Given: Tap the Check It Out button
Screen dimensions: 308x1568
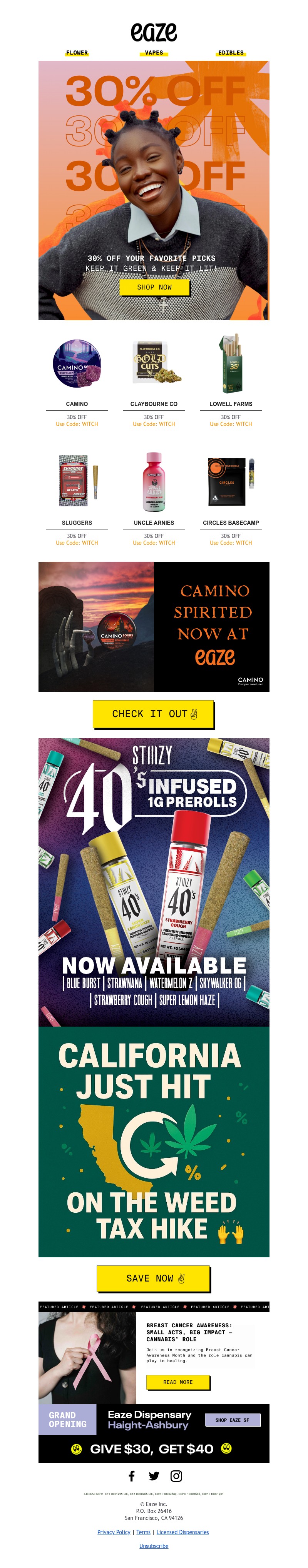Looking at the screenshot, I should point(154,713).
